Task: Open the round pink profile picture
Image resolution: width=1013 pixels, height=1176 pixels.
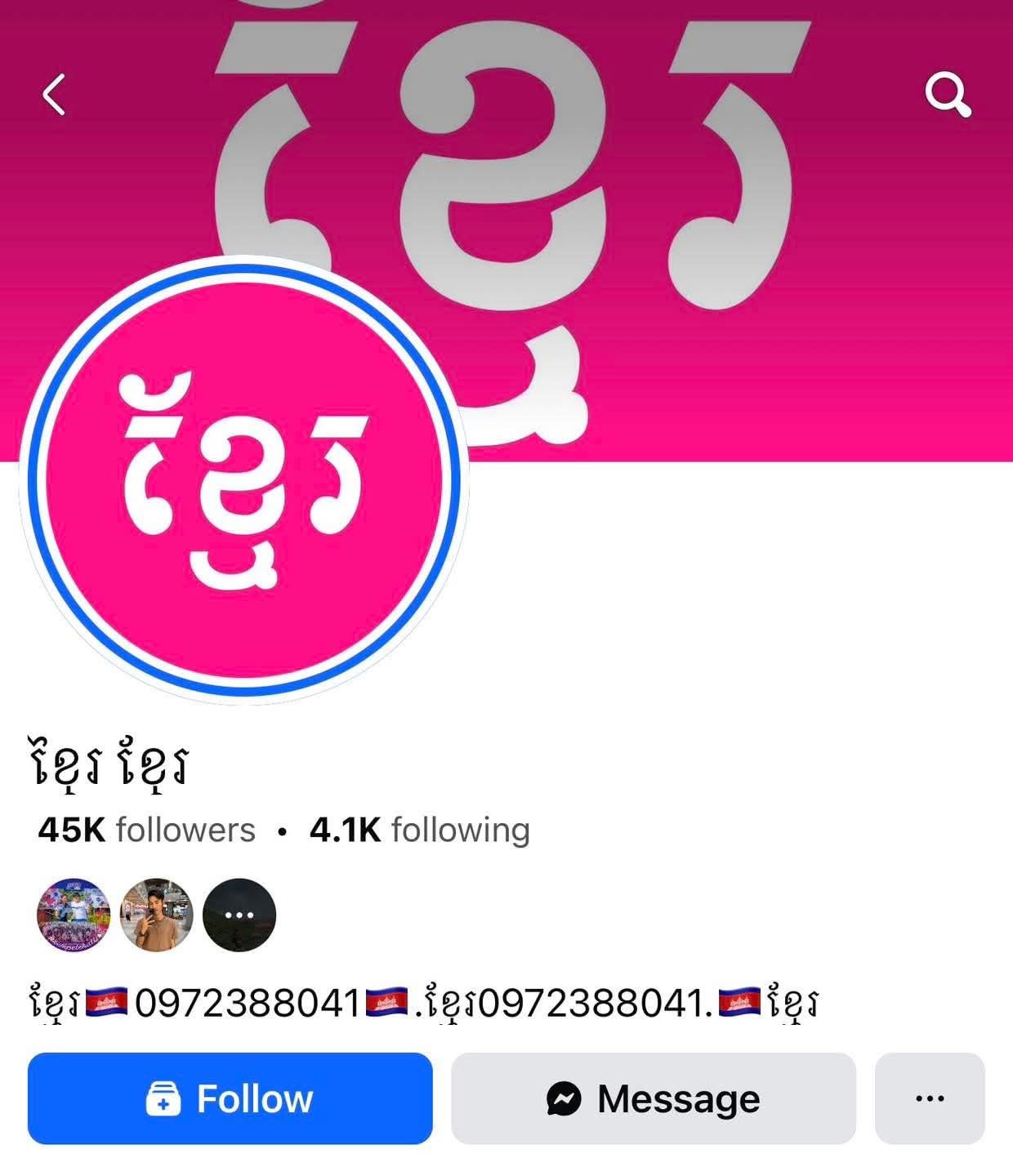Action: pos(243,480)
